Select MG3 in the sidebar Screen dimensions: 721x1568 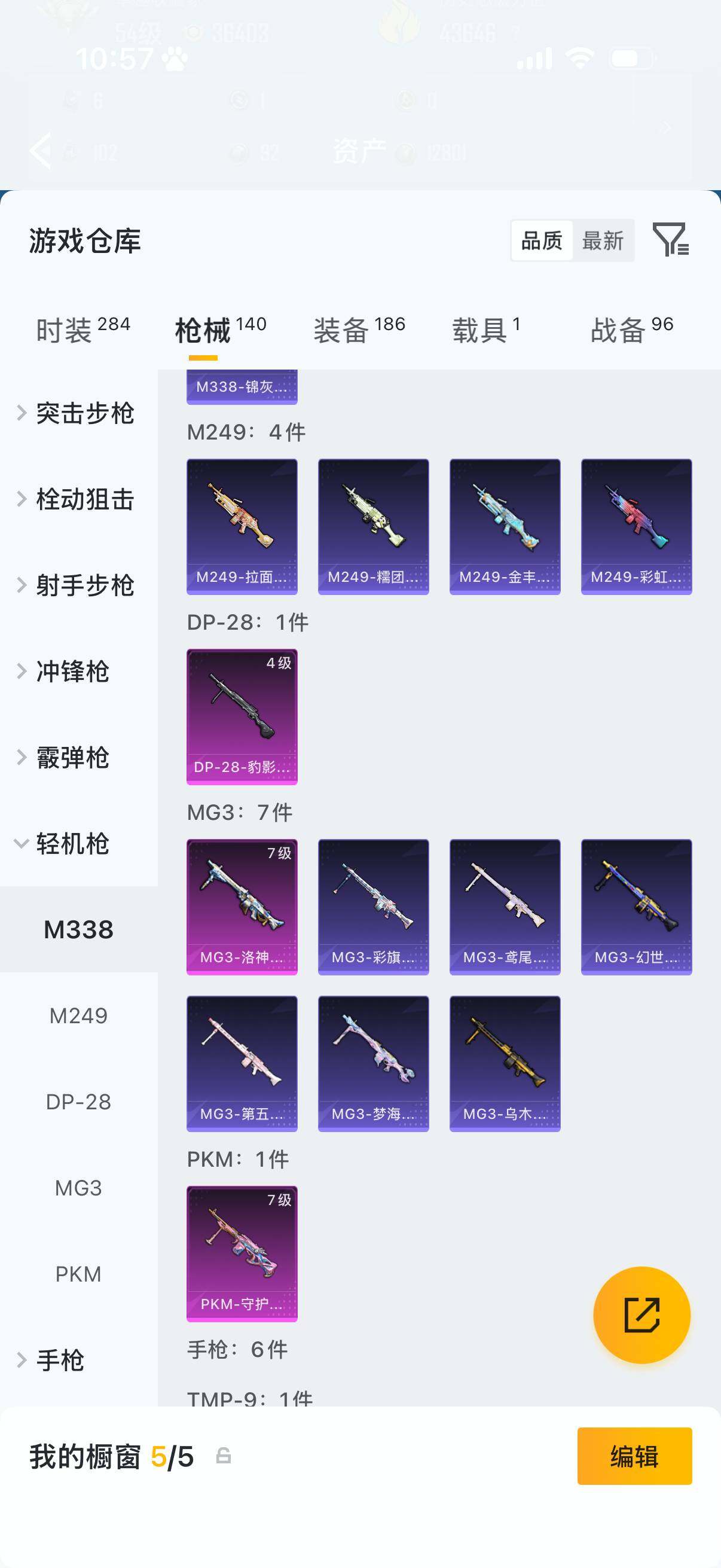80,1187
